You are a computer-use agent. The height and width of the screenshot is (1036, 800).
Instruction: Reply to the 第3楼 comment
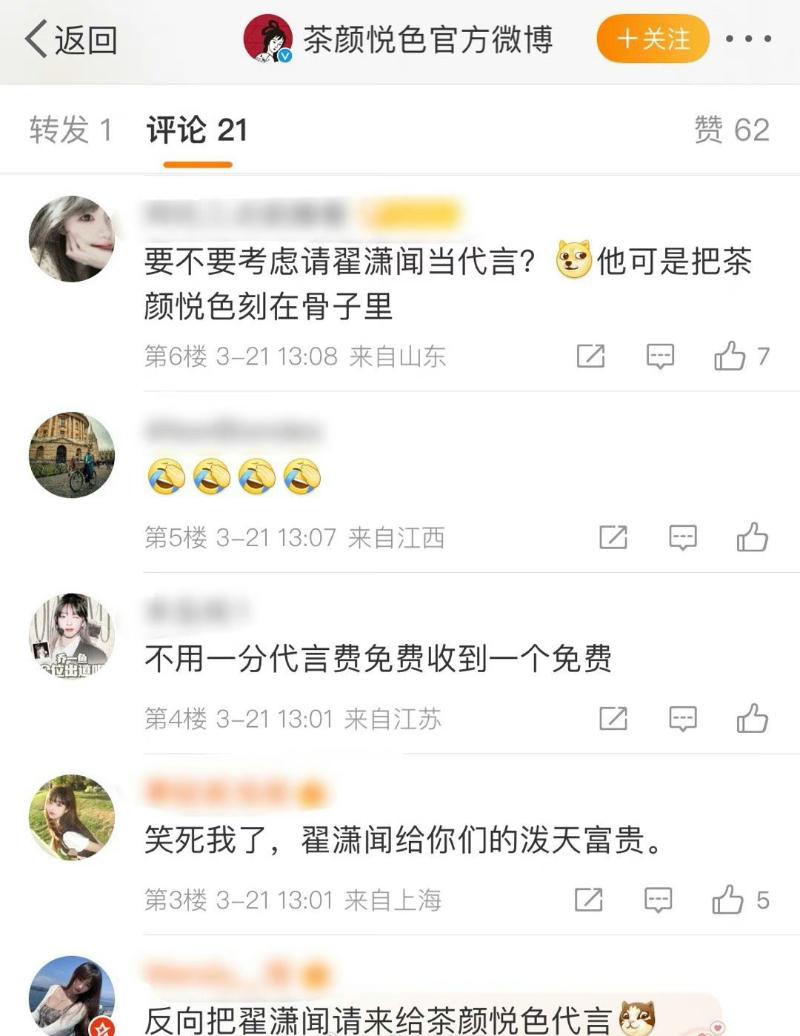[x=658, y=900]
